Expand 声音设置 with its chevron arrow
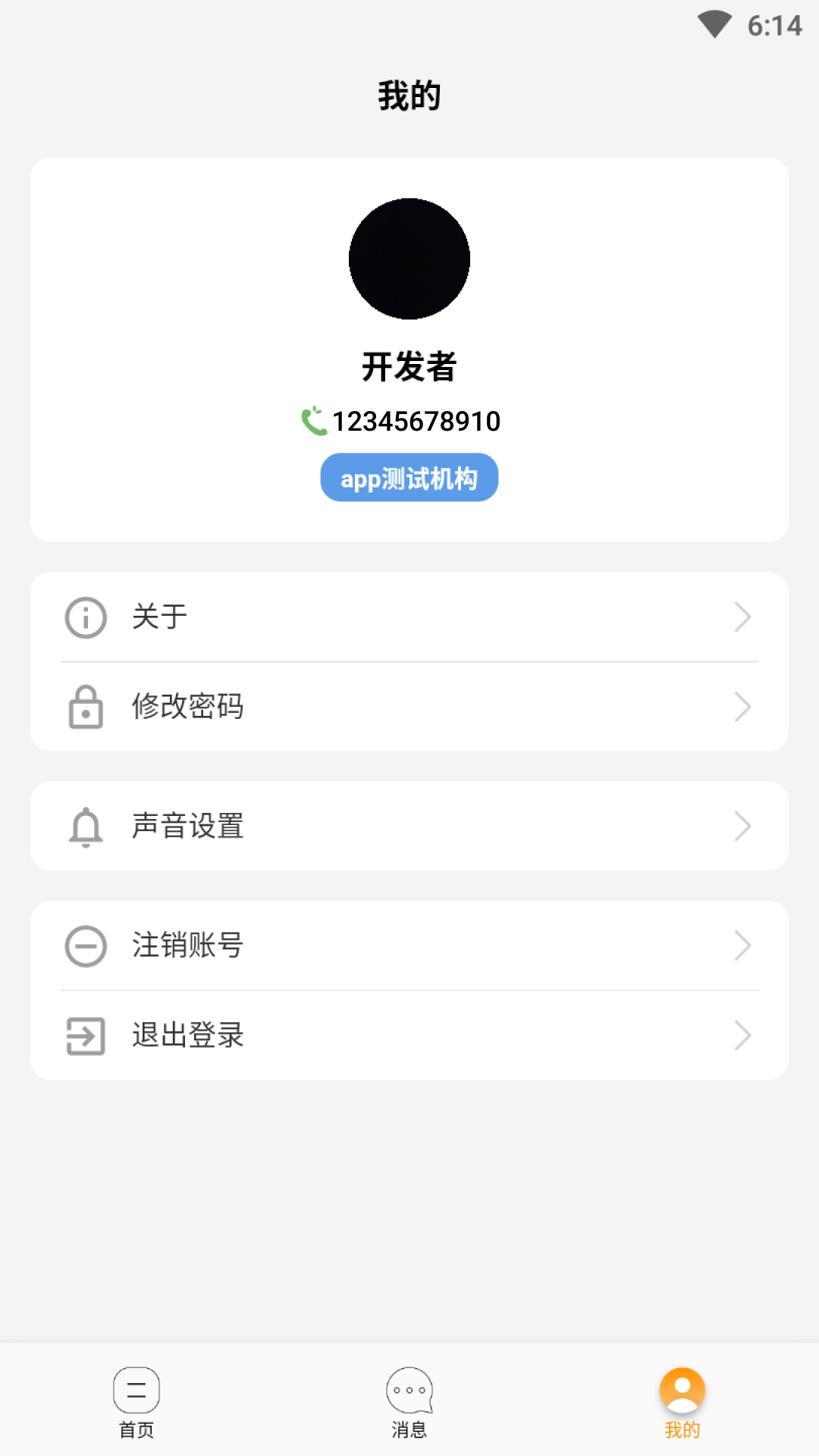Viewport: 819px width, 1456px height. tap(742, 826)
